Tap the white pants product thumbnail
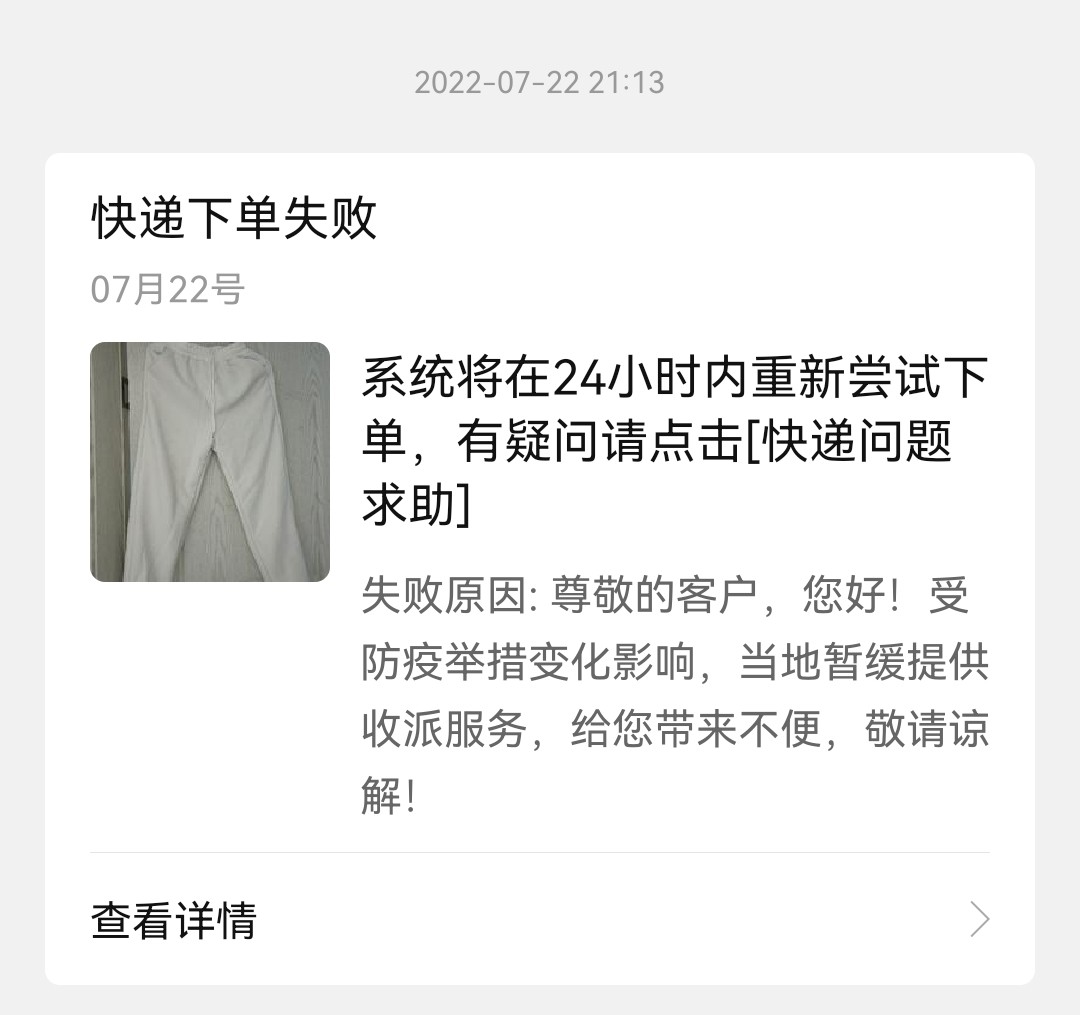 pos(210,462)
